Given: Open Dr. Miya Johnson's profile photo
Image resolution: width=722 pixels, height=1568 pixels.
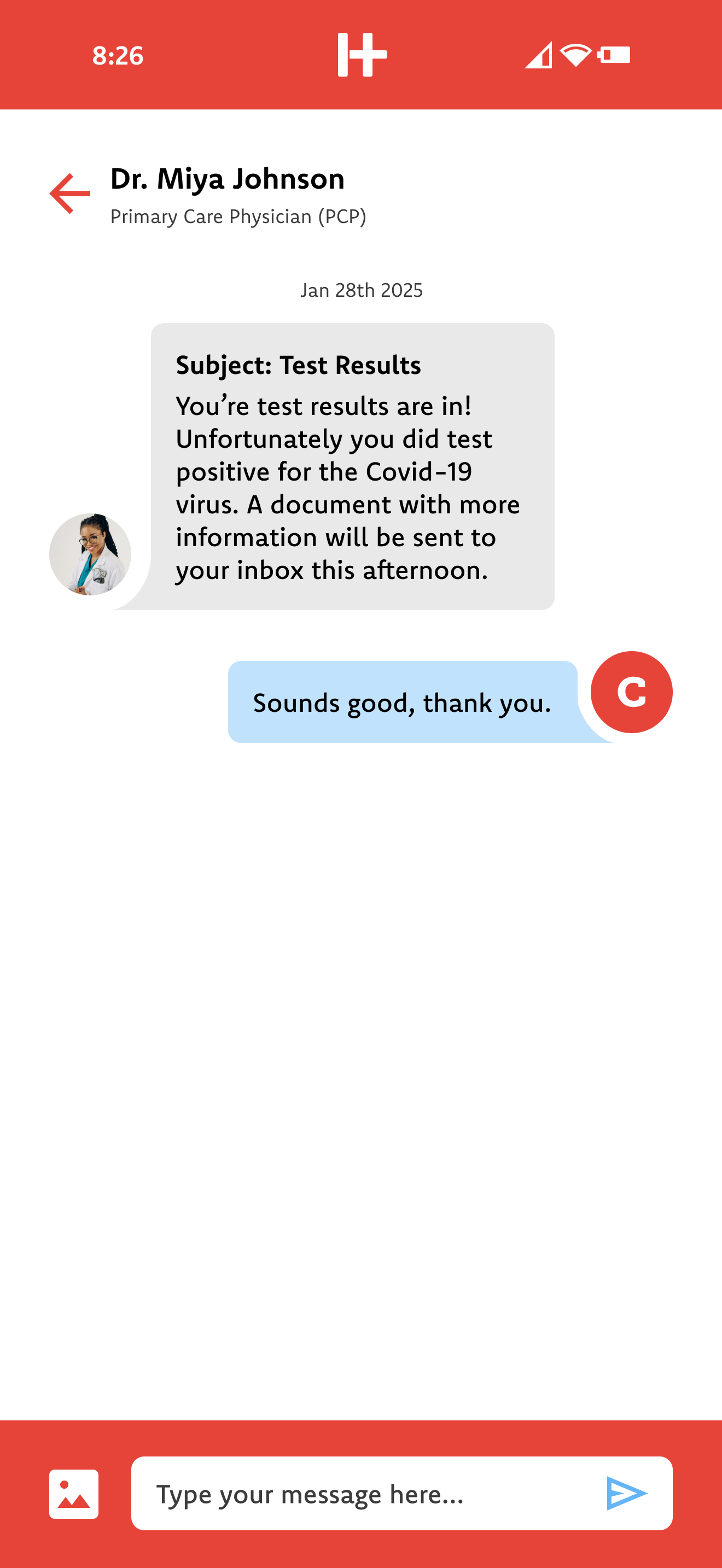Looking at the screenshot, I should point(90,554).
